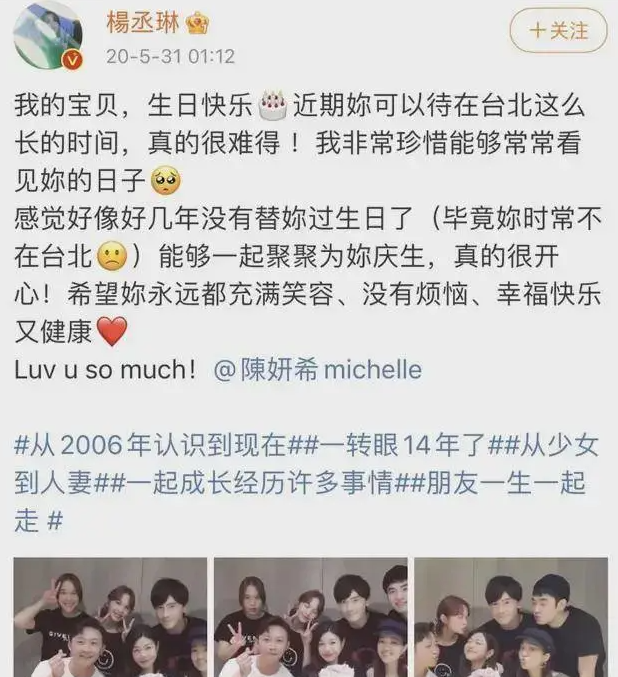
Task: Open hashtag 一起成长经历许多事情
Action: point(258,483)
